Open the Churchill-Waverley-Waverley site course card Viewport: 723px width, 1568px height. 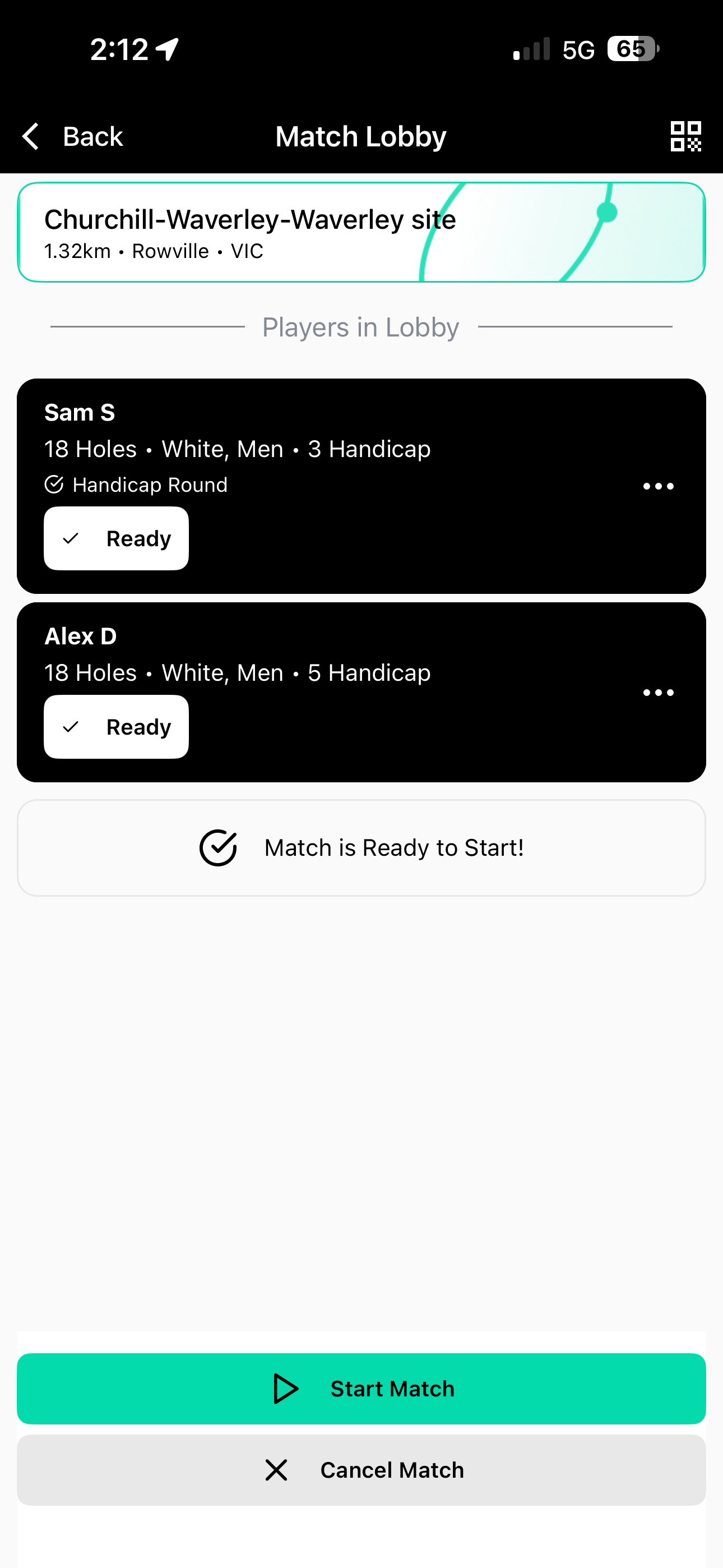point(361,232)
